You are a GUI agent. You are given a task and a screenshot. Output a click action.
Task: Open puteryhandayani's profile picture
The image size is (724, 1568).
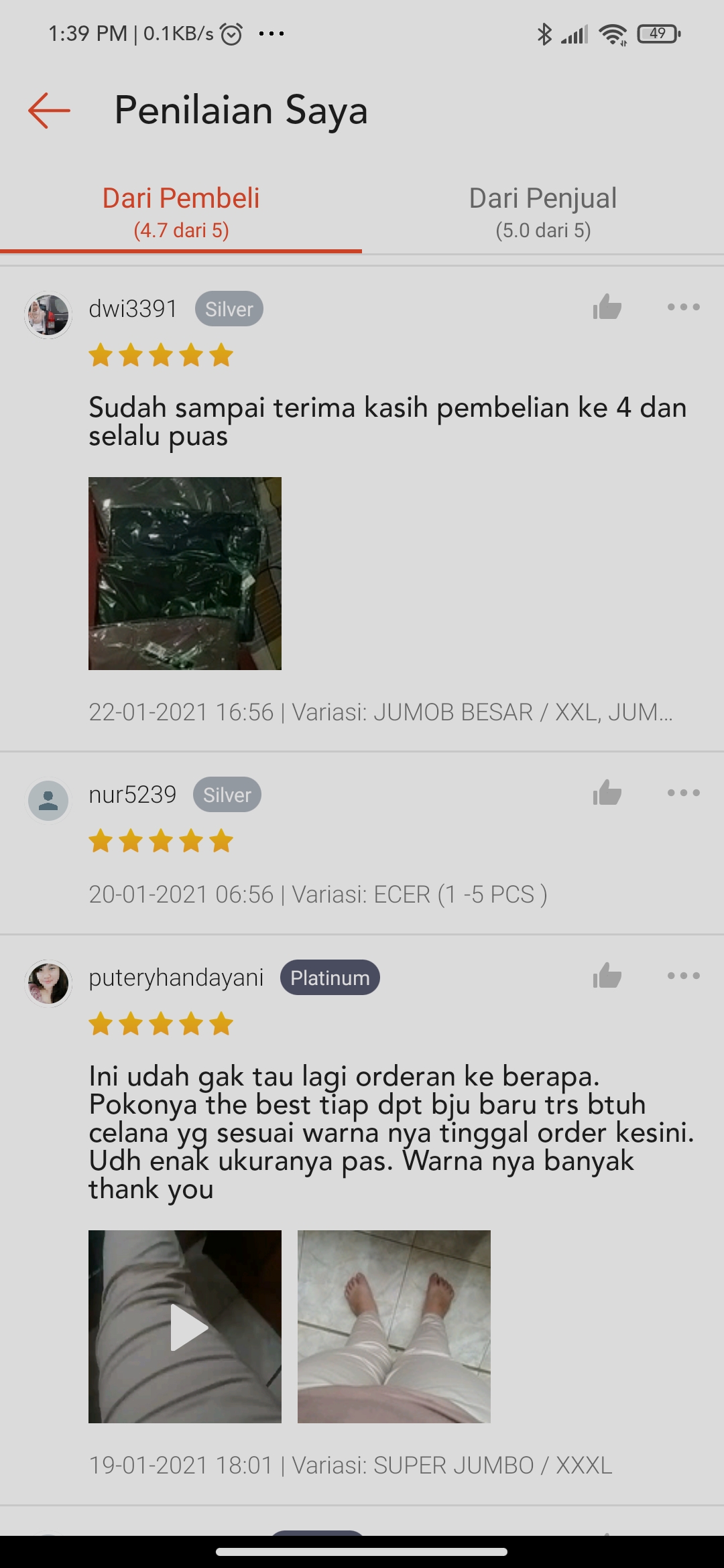(48, 983)
